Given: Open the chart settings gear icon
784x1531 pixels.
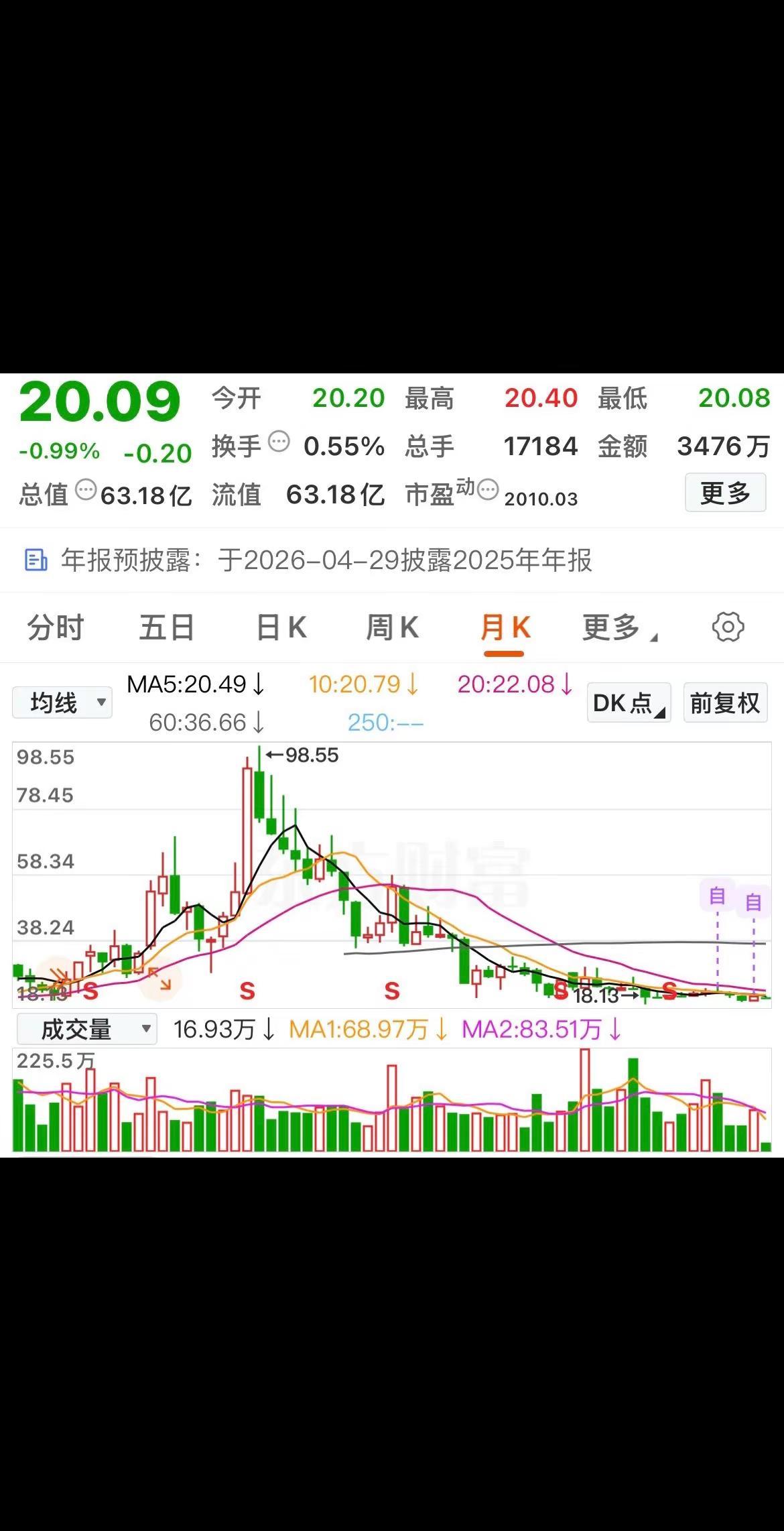Looking at the screenshot, I should click(729, 627).
